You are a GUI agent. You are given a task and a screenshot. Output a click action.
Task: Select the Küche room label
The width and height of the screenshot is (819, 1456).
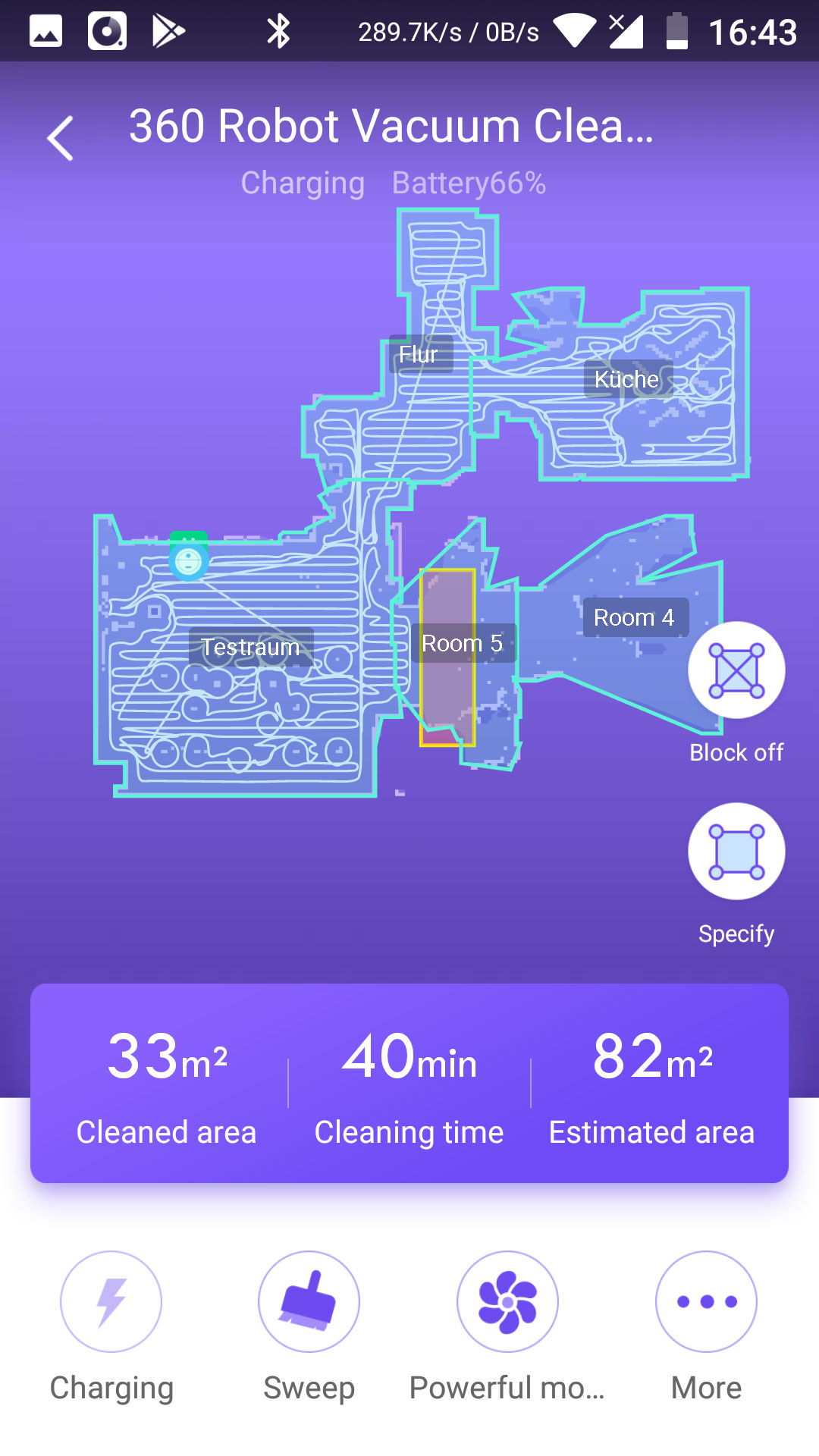coord(628,378)
